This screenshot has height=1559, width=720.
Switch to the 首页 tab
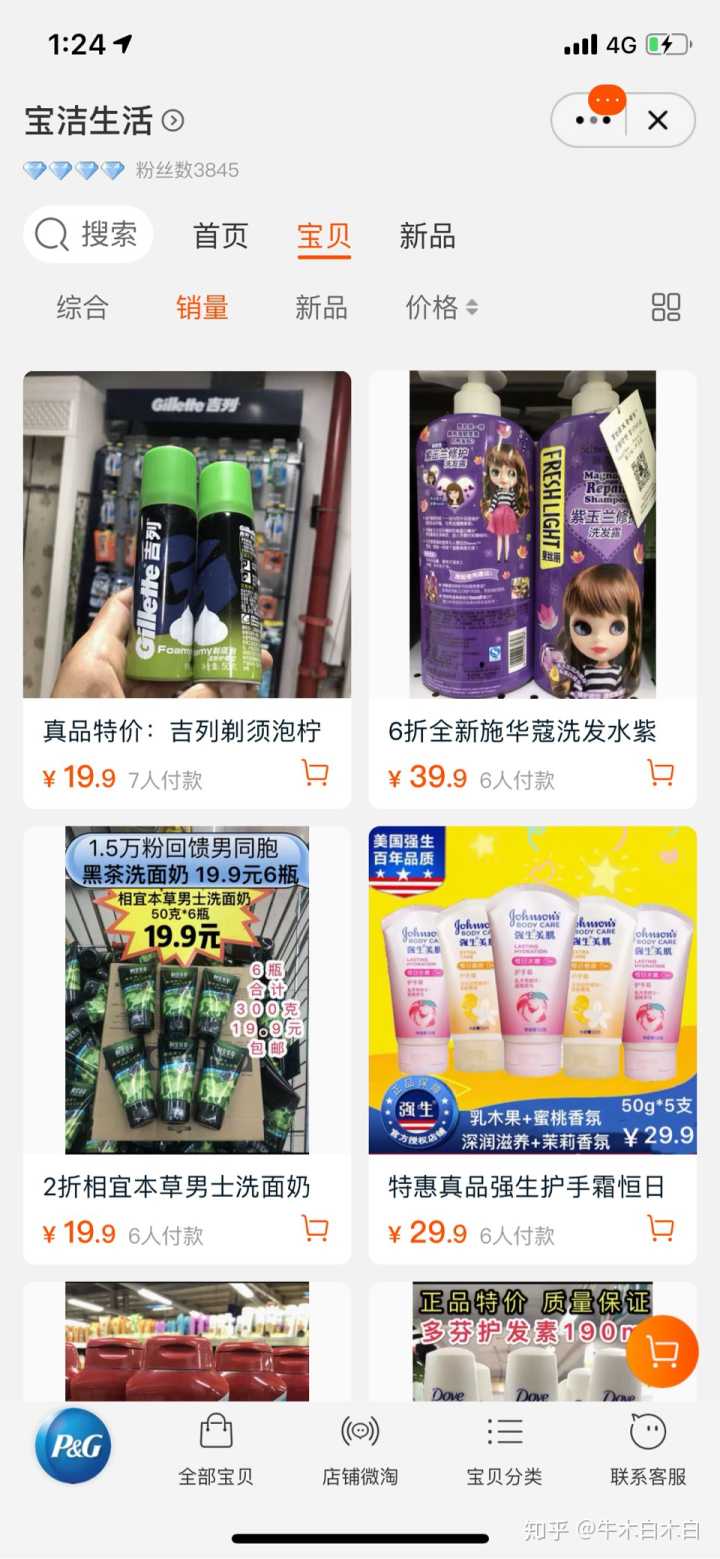point(220,236)
